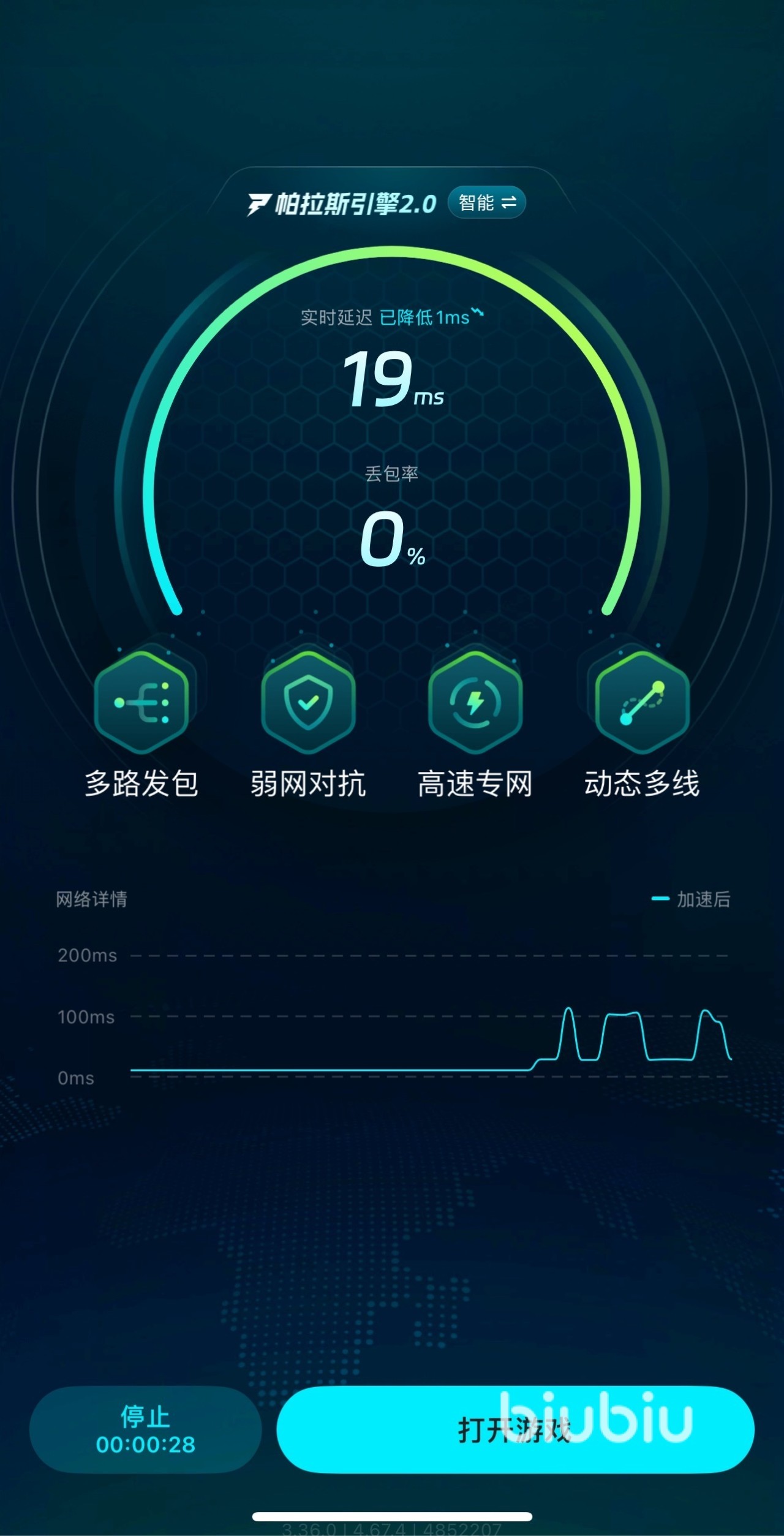The width and height of the screenshot is (784, 1536).
Task: Stop the acceleration timer
Action: pos(145,1430)
